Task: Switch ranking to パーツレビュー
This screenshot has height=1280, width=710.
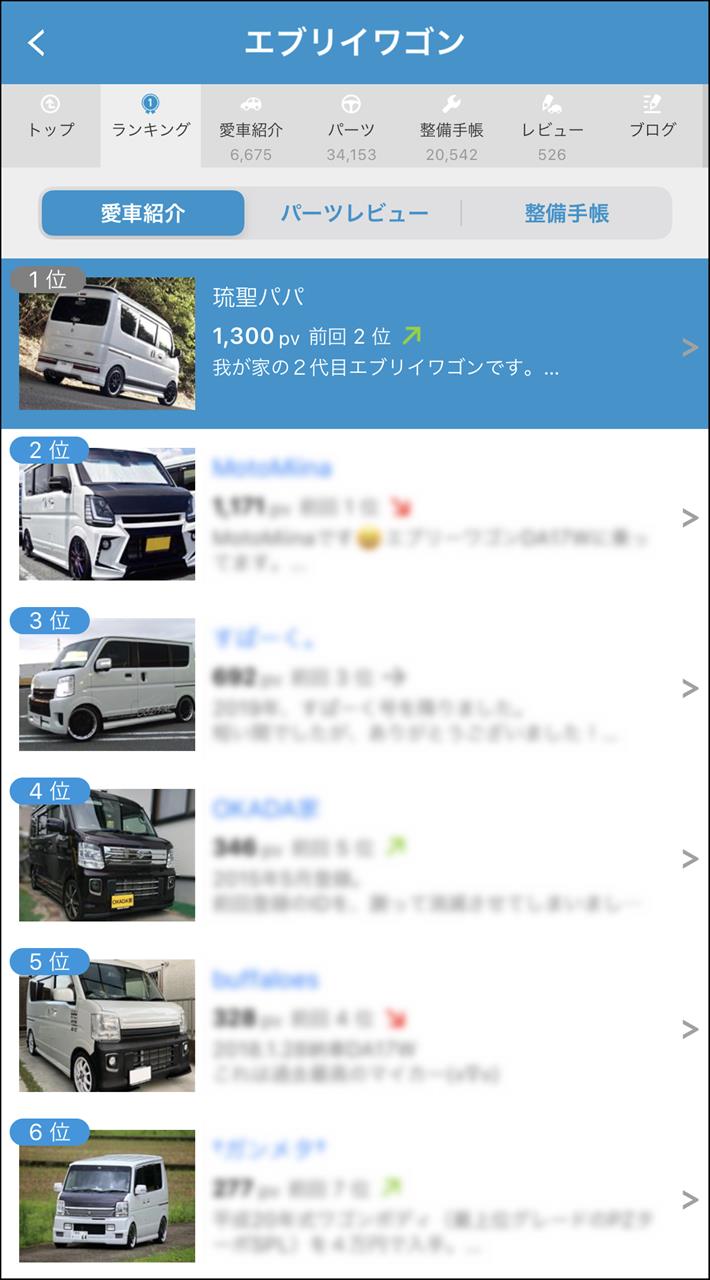Action: click(x=354, y=213)
